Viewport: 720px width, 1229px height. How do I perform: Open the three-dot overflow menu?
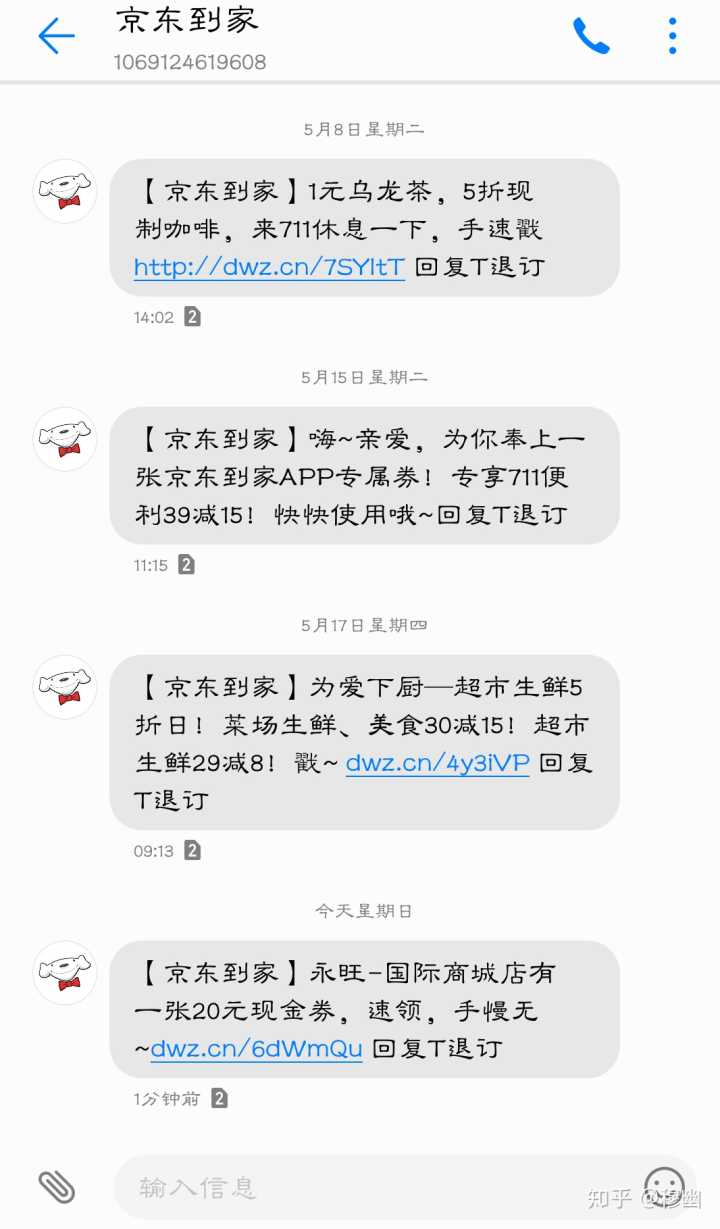(x=672, y=37)
